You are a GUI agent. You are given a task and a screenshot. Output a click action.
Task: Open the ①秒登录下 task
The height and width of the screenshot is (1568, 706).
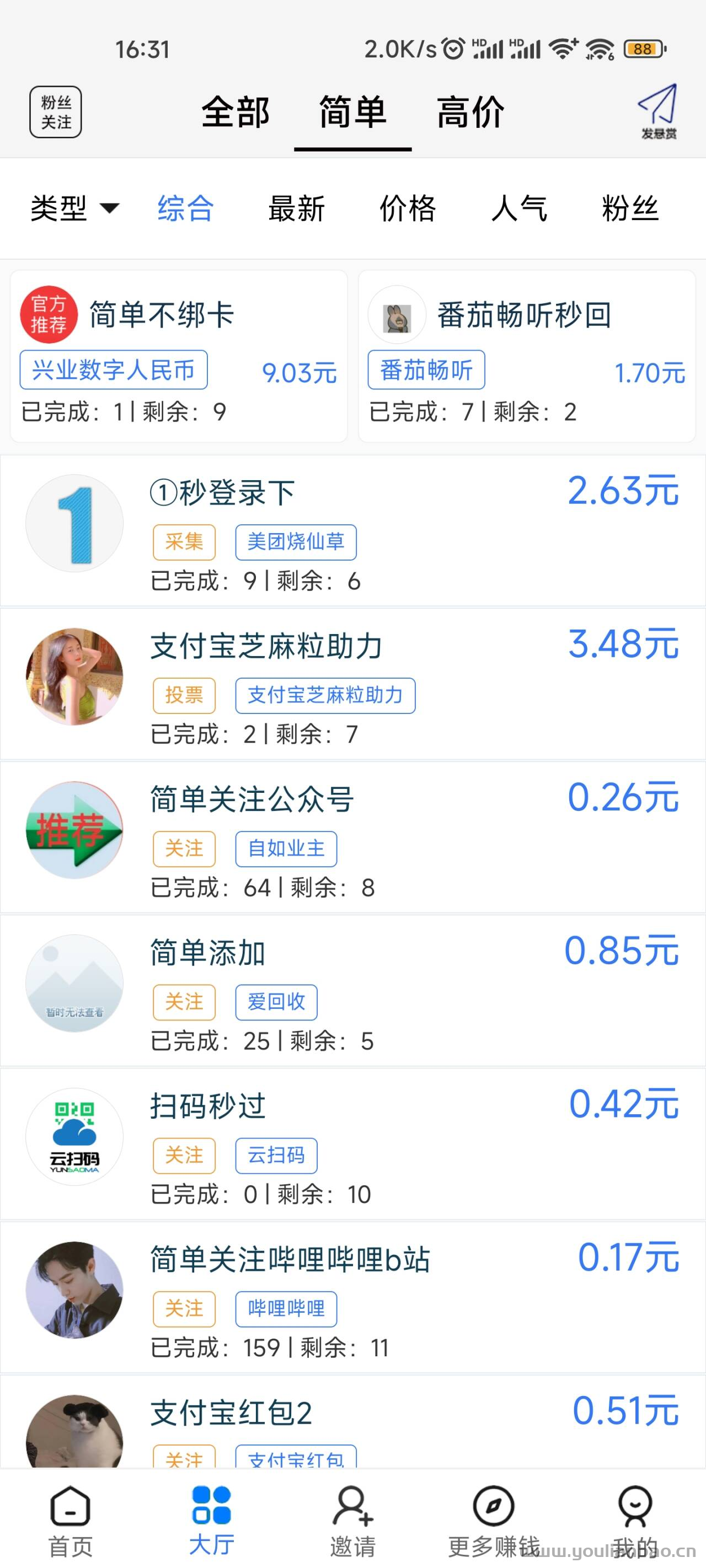tap(352, 530)
